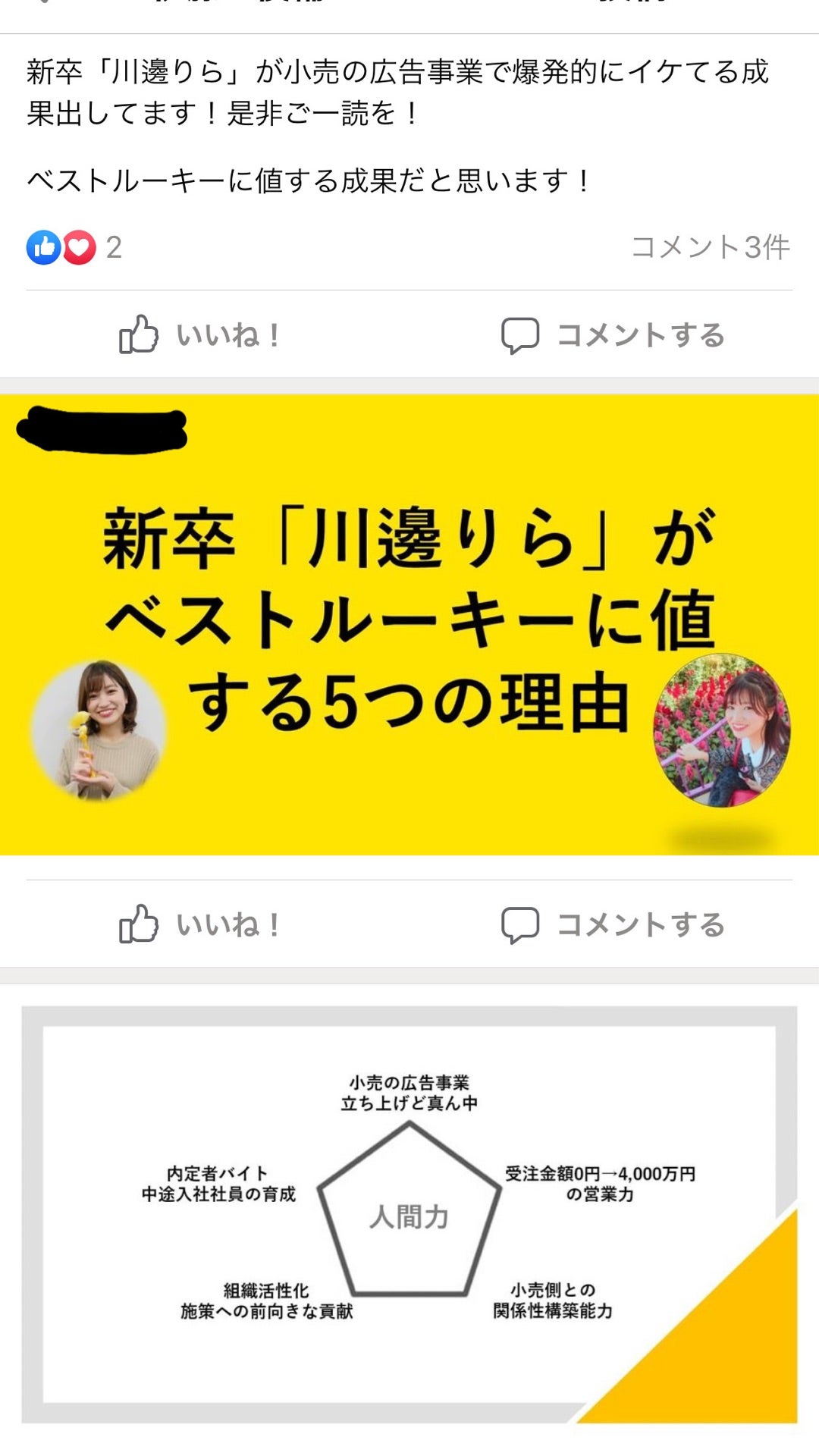Open the 人間力 pentagon diagram image
The image size is (819, 1456).
pos(409,1213)
